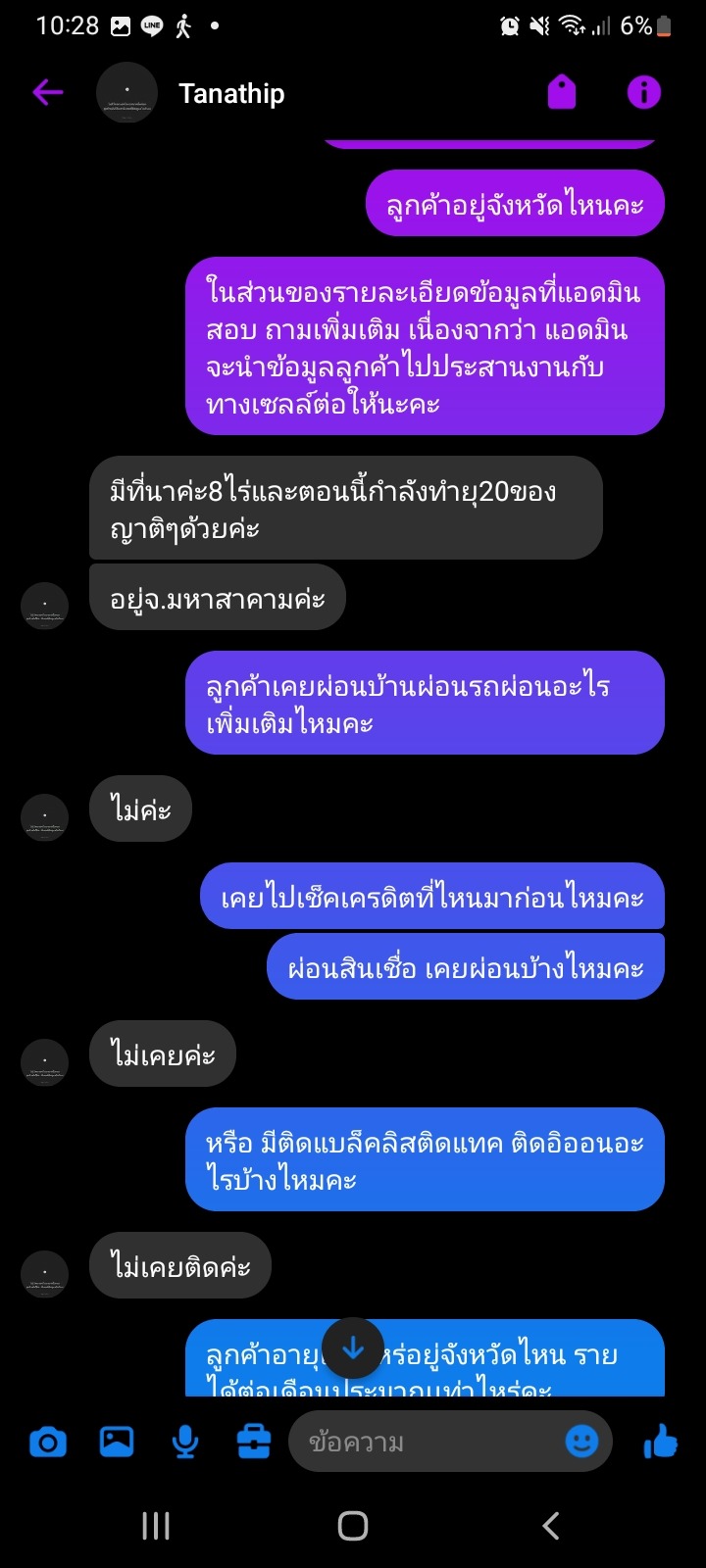706x1568 pixels.
Task: Tap the system home button
Action: coord(353,1526)
